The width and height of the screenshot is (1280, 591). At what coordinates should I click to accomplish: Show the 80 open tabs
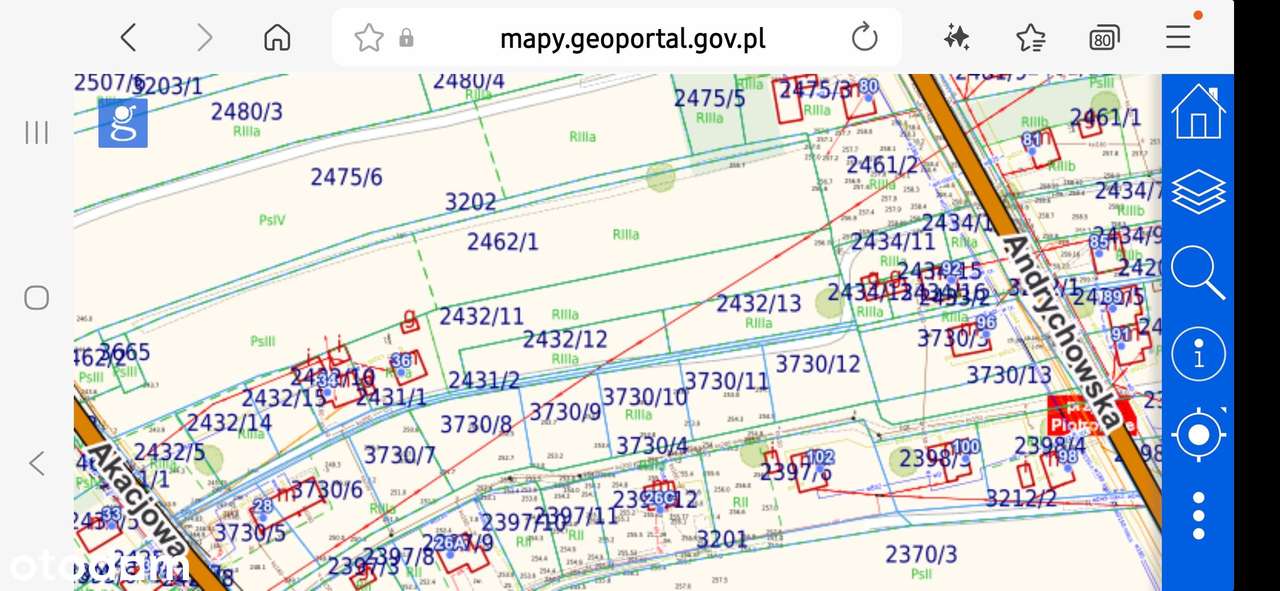coord(1104,39)
